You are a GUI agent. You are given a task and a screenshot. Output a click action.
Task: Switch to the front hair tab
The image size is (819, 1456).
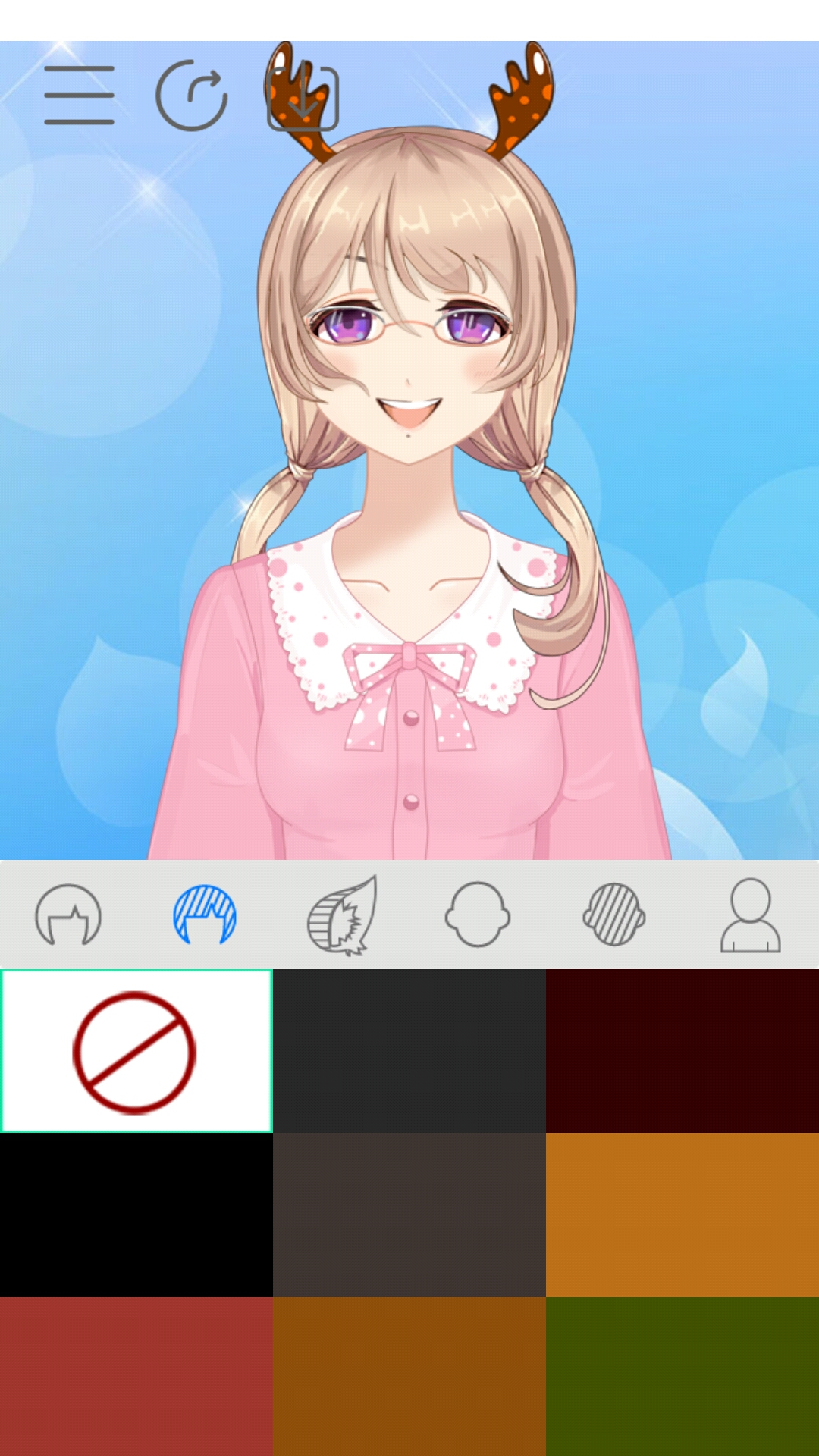[x=68, y=915]
